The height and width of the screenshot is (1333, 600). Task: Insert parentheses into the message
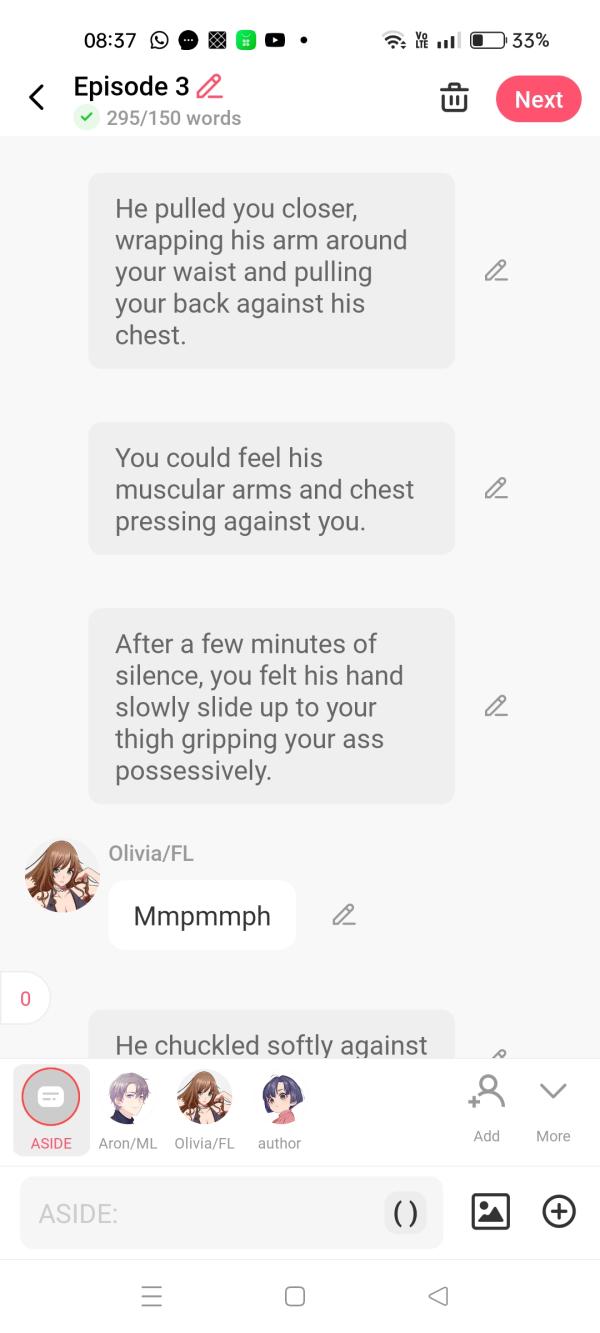click(405, 1213)
